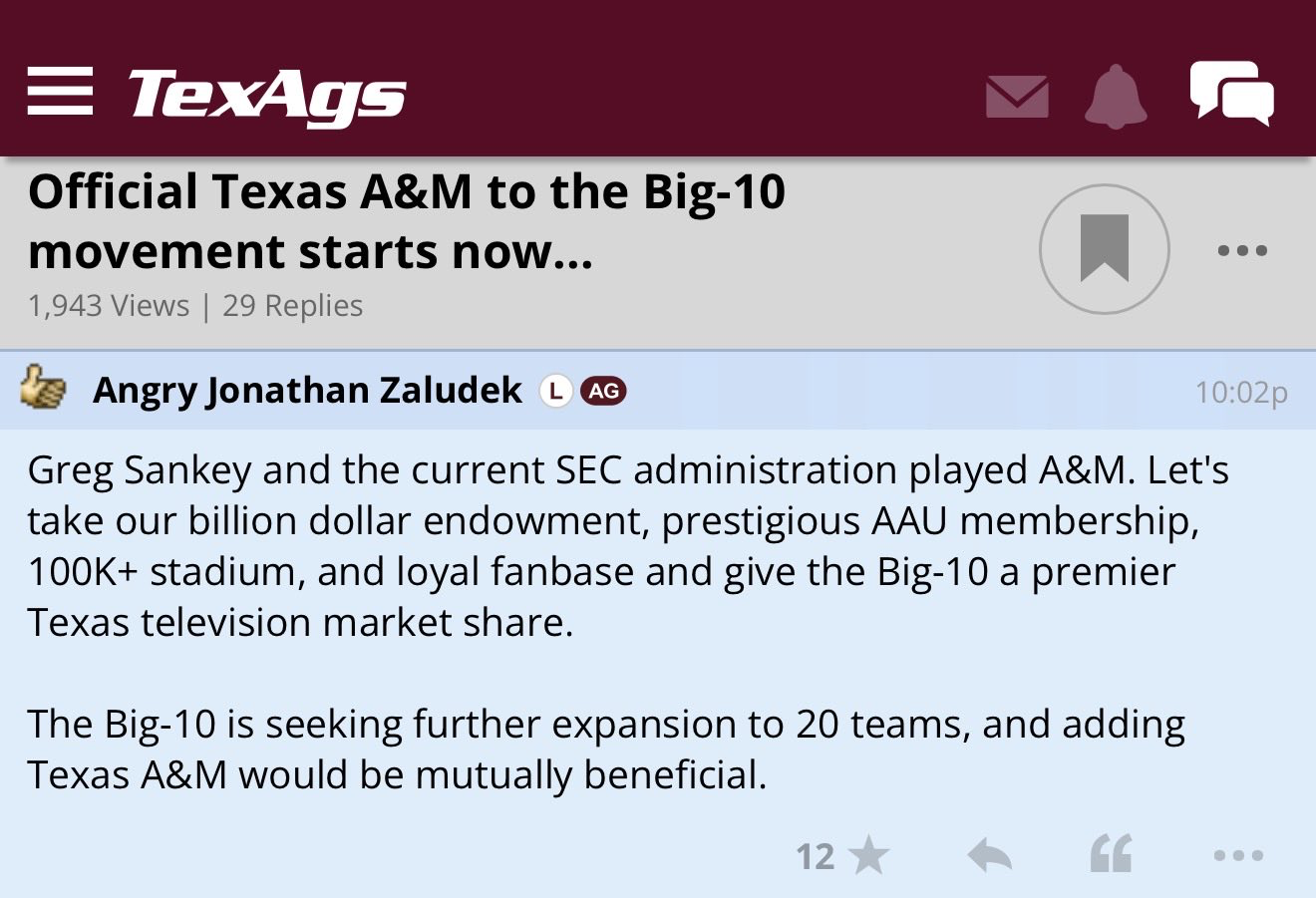
Task: Star the post by Angry Jonathan Zaludek
Action: pyautogui.click(x=869, y=855)
